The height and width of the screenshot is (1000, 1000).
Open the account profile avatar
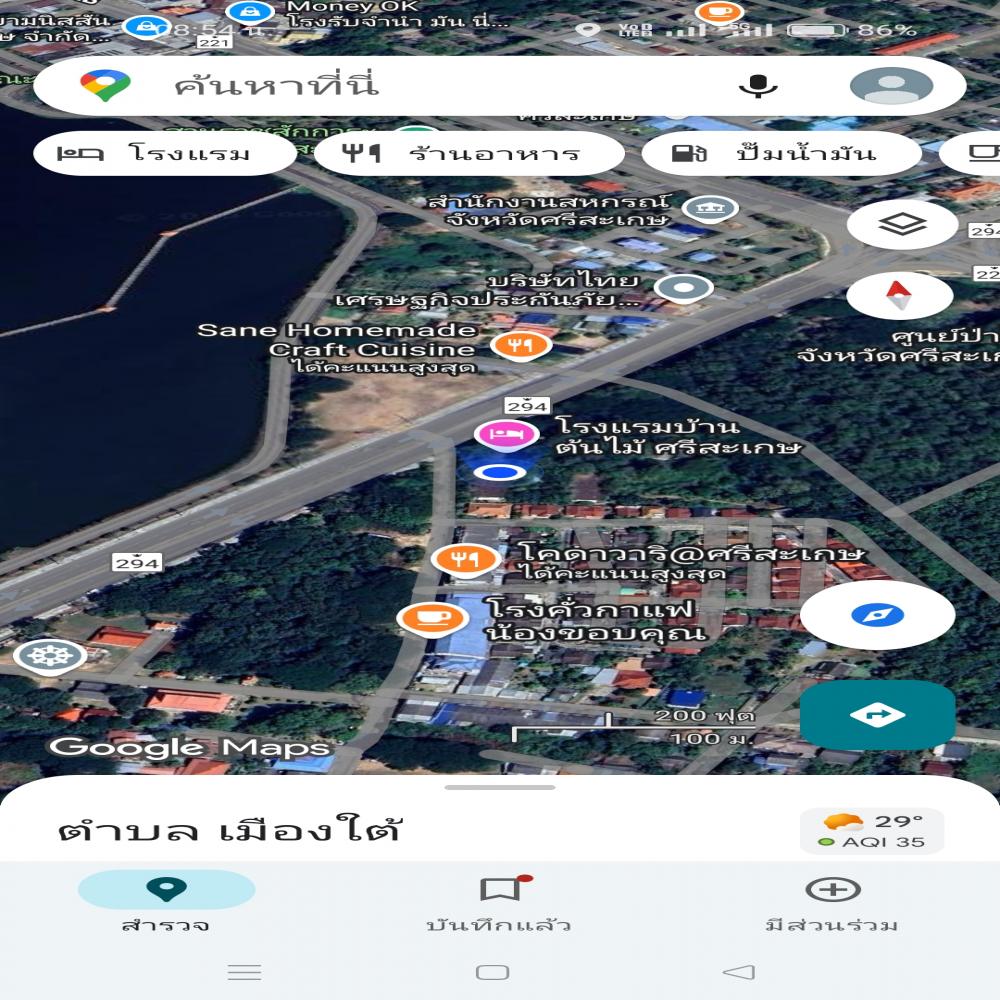point(891,86)
